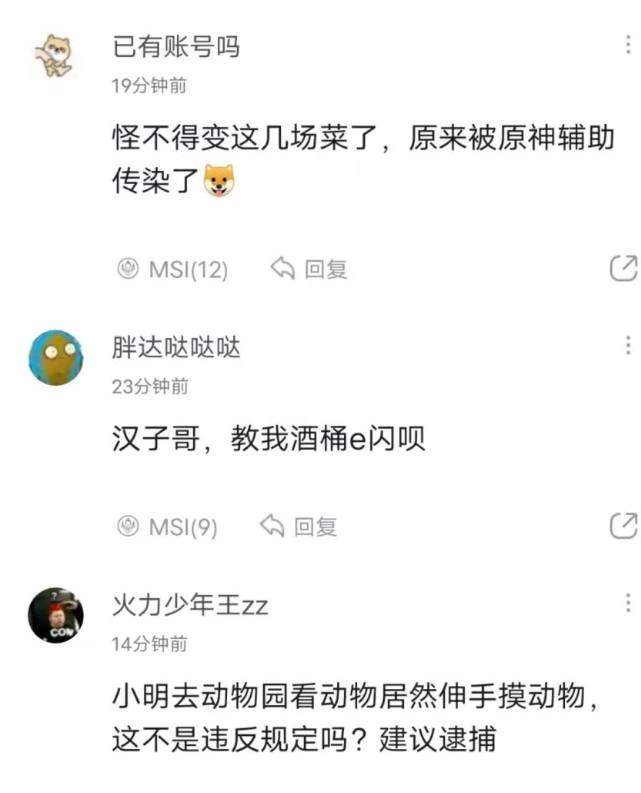Like 胖达哒哒哒's comment with MSI(9)

click(167, 526)
